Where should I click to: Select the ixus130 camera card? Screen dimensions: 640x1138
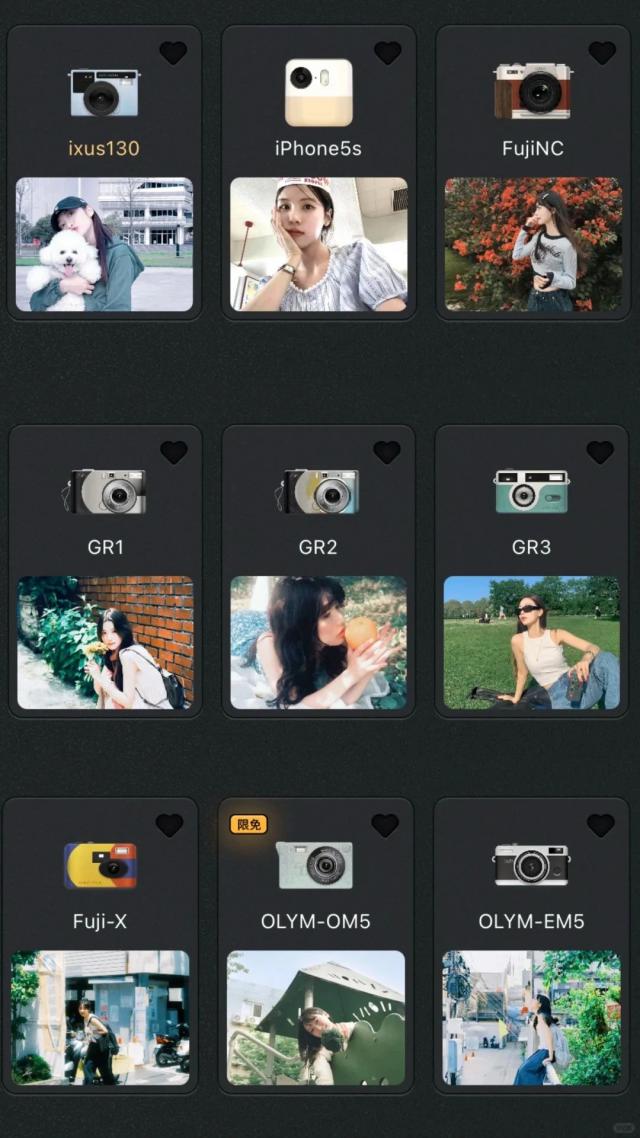coord(104,172)
